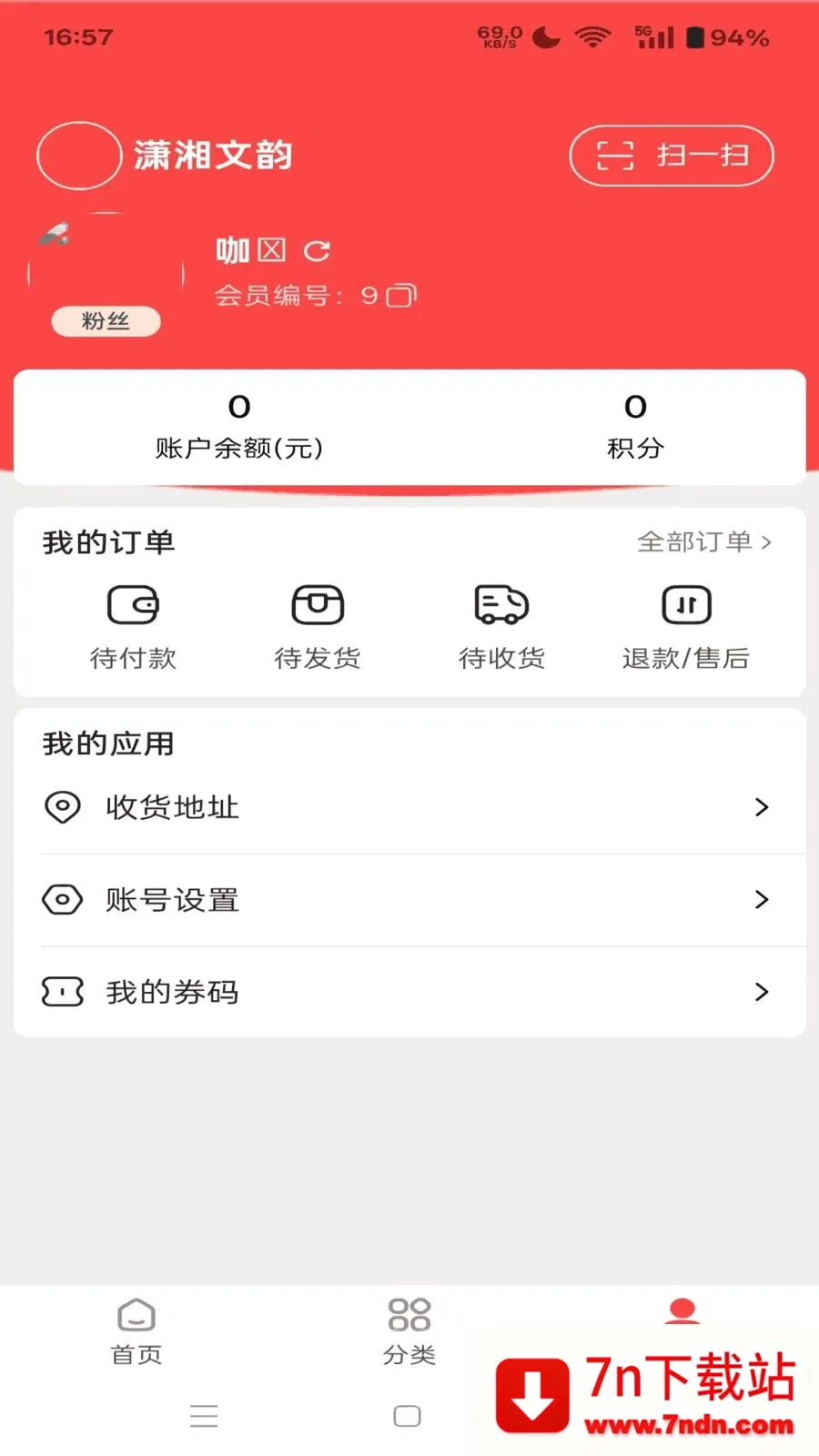Select the profile person tab in bottom bar
Viewport: 819px width, 1456px height.
683,1311
